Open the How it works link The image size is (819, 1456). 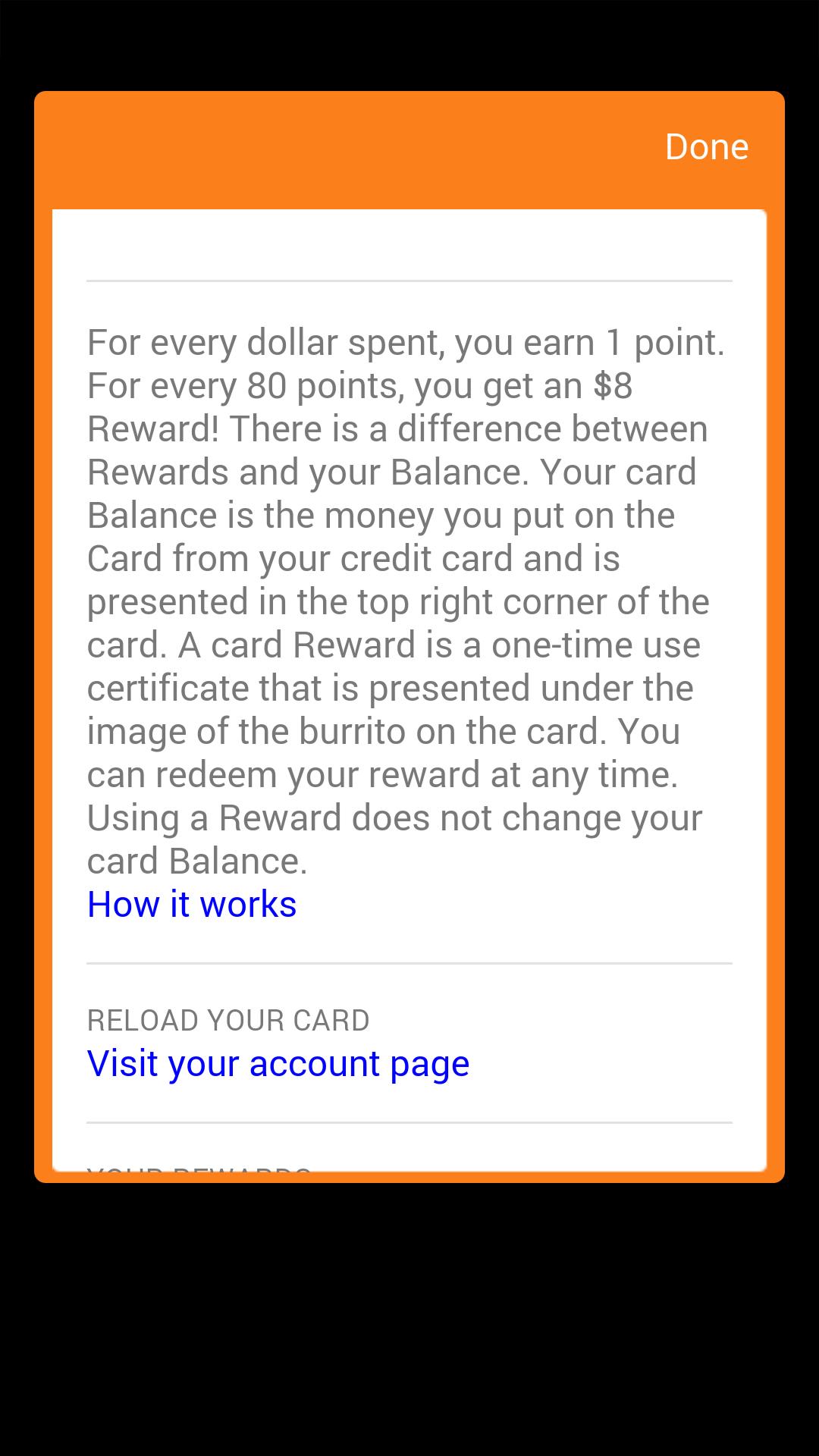pyautogui.click(x=191, y=903)
